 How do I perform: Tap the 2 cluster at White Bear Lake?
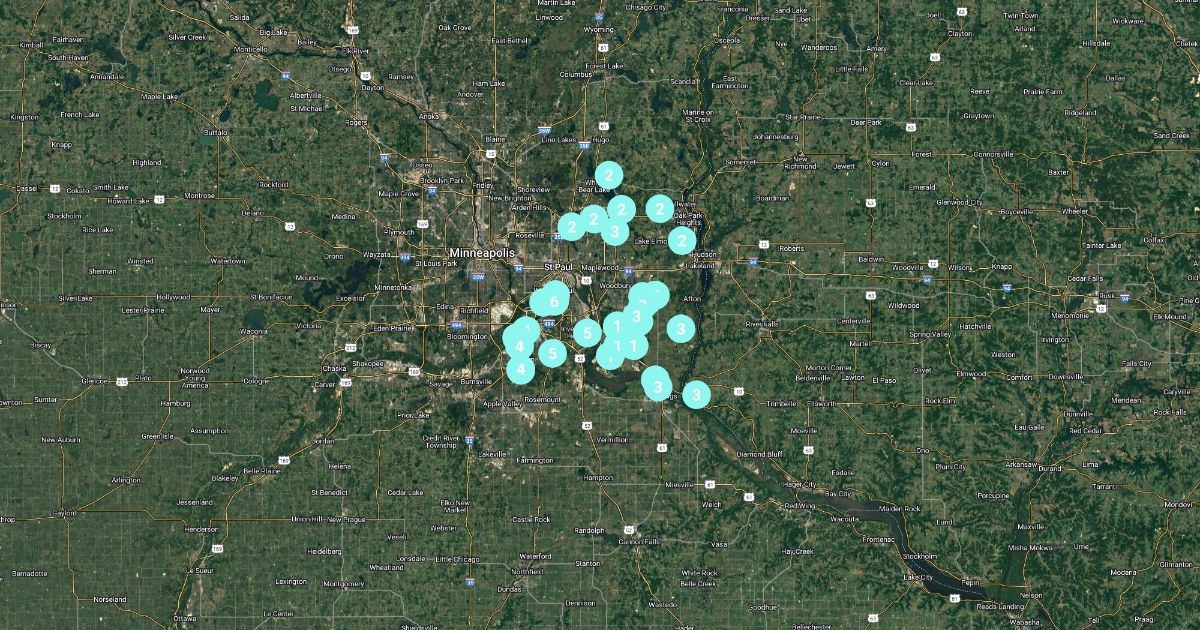tap(608, 176)
